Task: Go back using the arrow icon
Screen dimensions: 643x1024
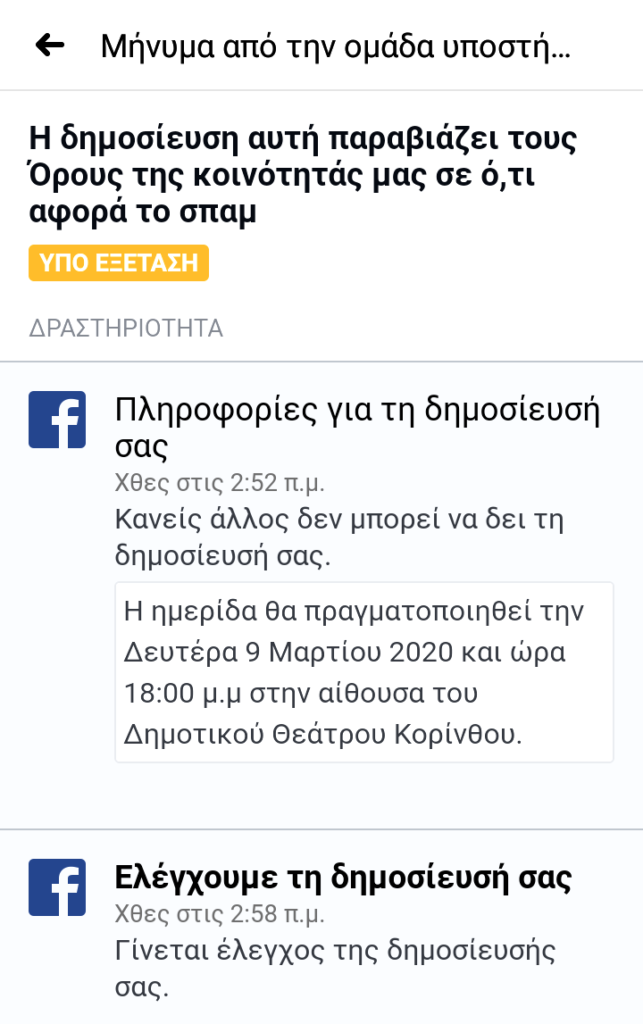Action: [49, 46]
